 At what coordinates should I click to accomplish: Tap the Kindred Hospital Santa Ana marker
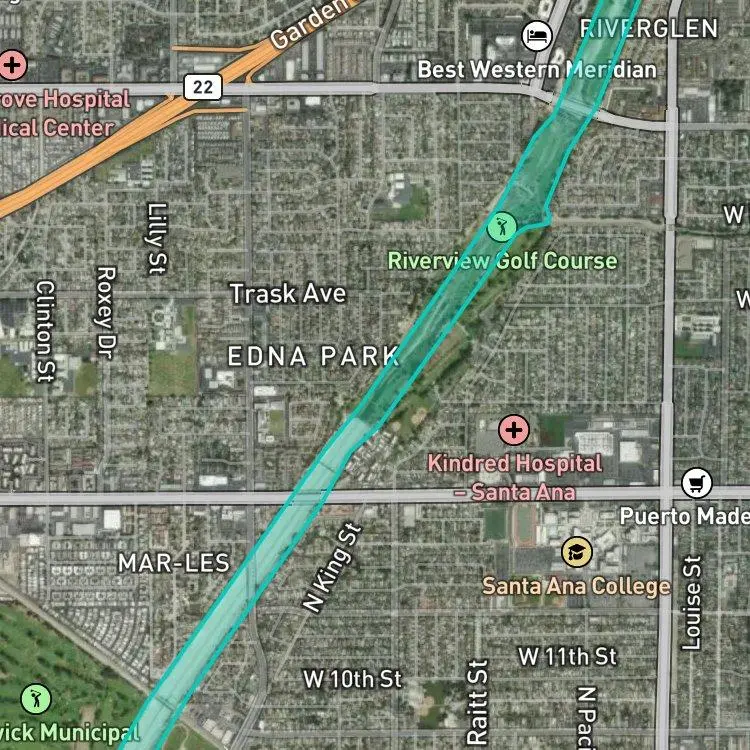point(514,430)
